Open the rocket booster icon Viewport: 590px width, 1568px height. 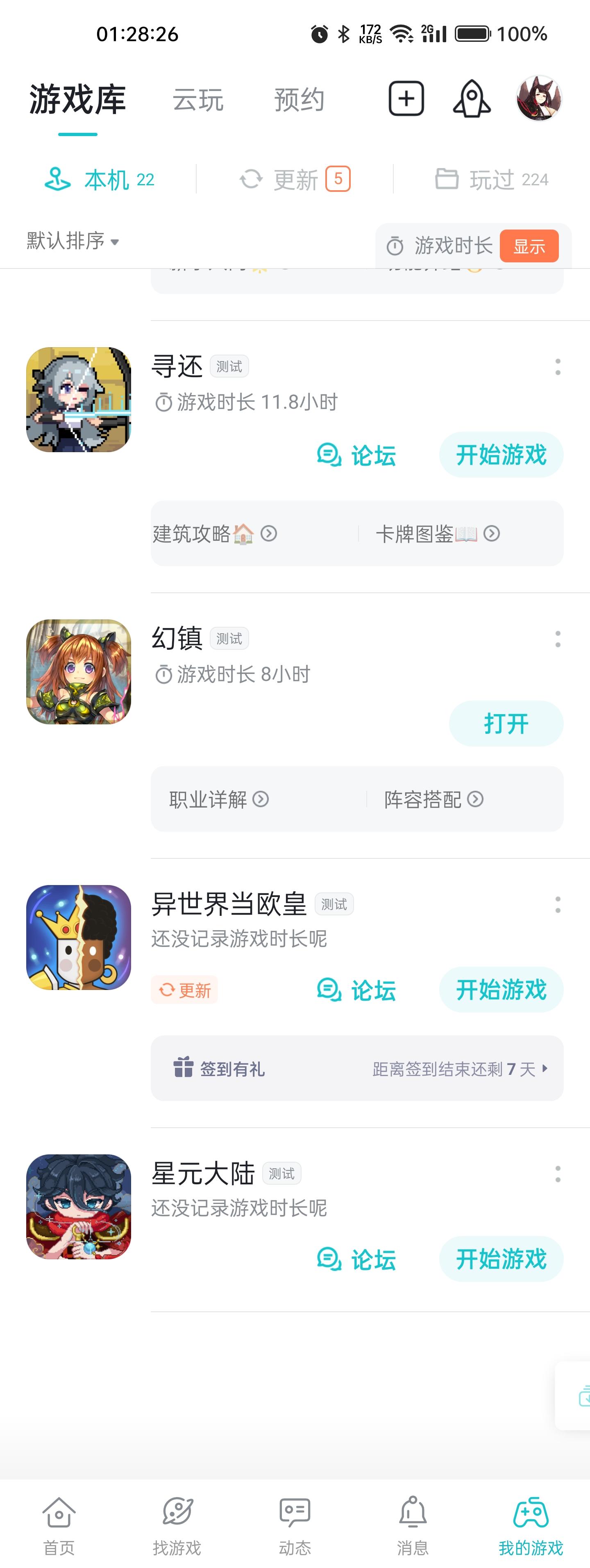point(472,99)
